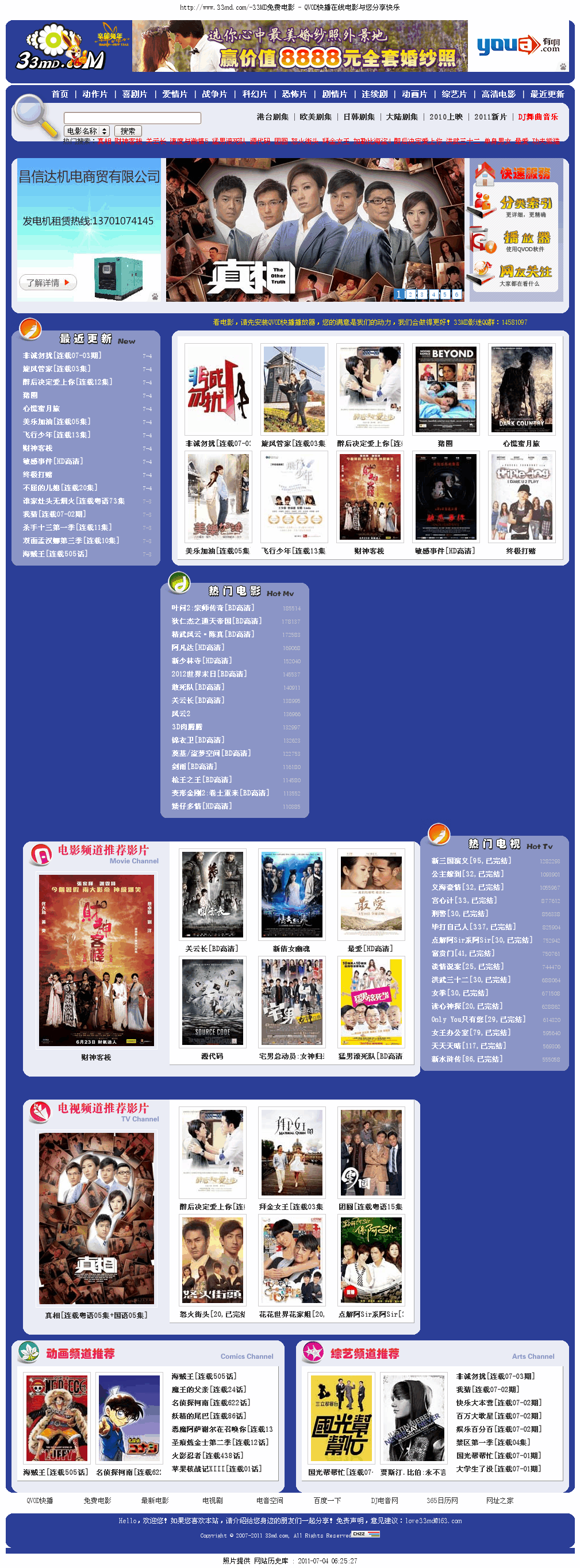Tap 了解详情 on the generator ad
580x1568 pixels.
point(48,282)
